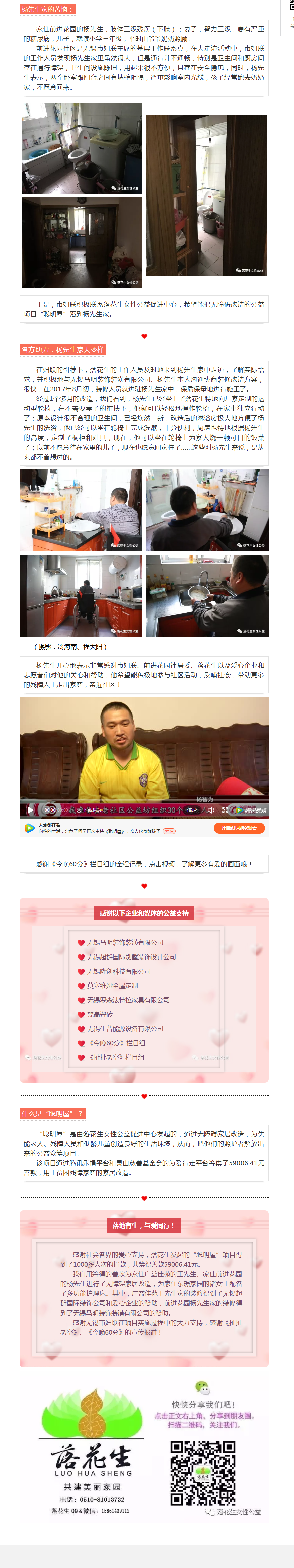
Task: Open the video thumbnail of the man in yellow jersey
Action: pos(144,749)
